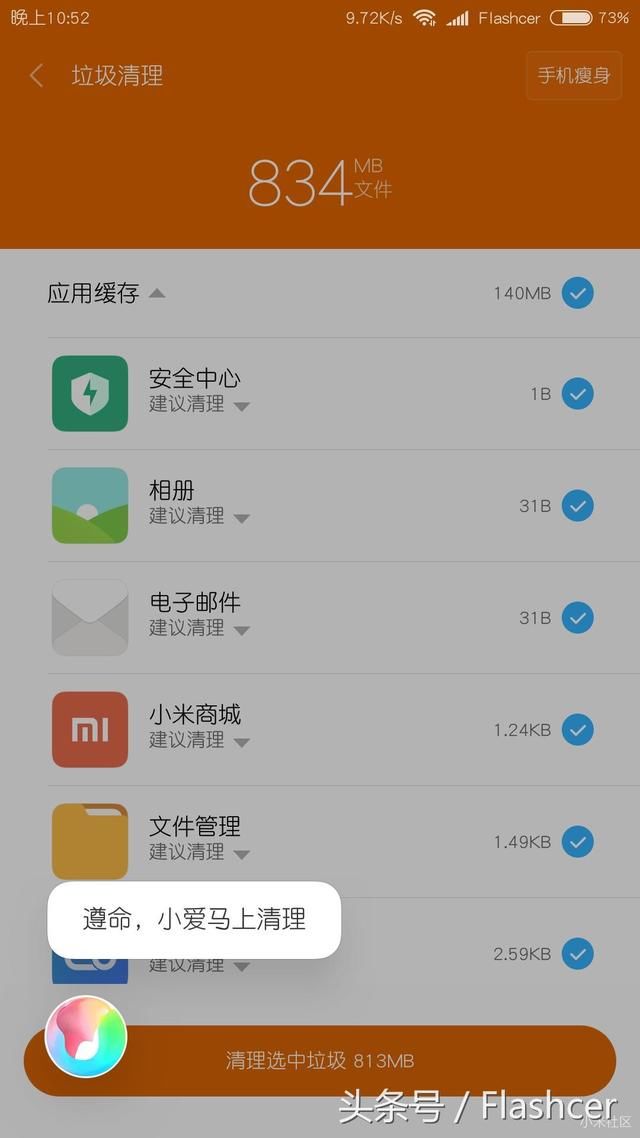The height and width of the screenshot is (1138, 640).
Task: Uncheck 电子邮件 cache checkbox
Action: 577,618
